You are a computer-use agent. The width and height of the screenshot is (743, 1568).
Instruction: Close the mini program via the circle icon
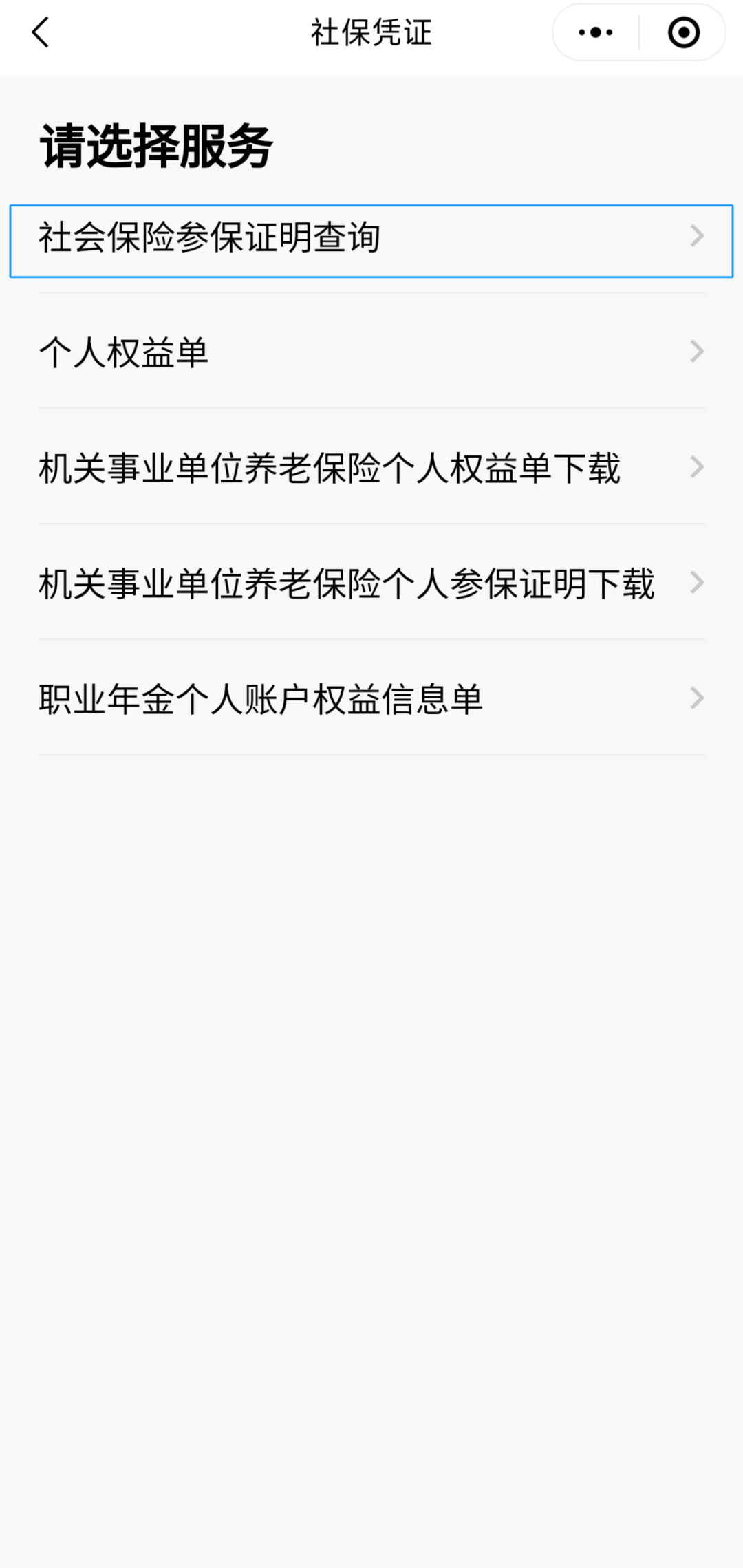tap(683, 32)
